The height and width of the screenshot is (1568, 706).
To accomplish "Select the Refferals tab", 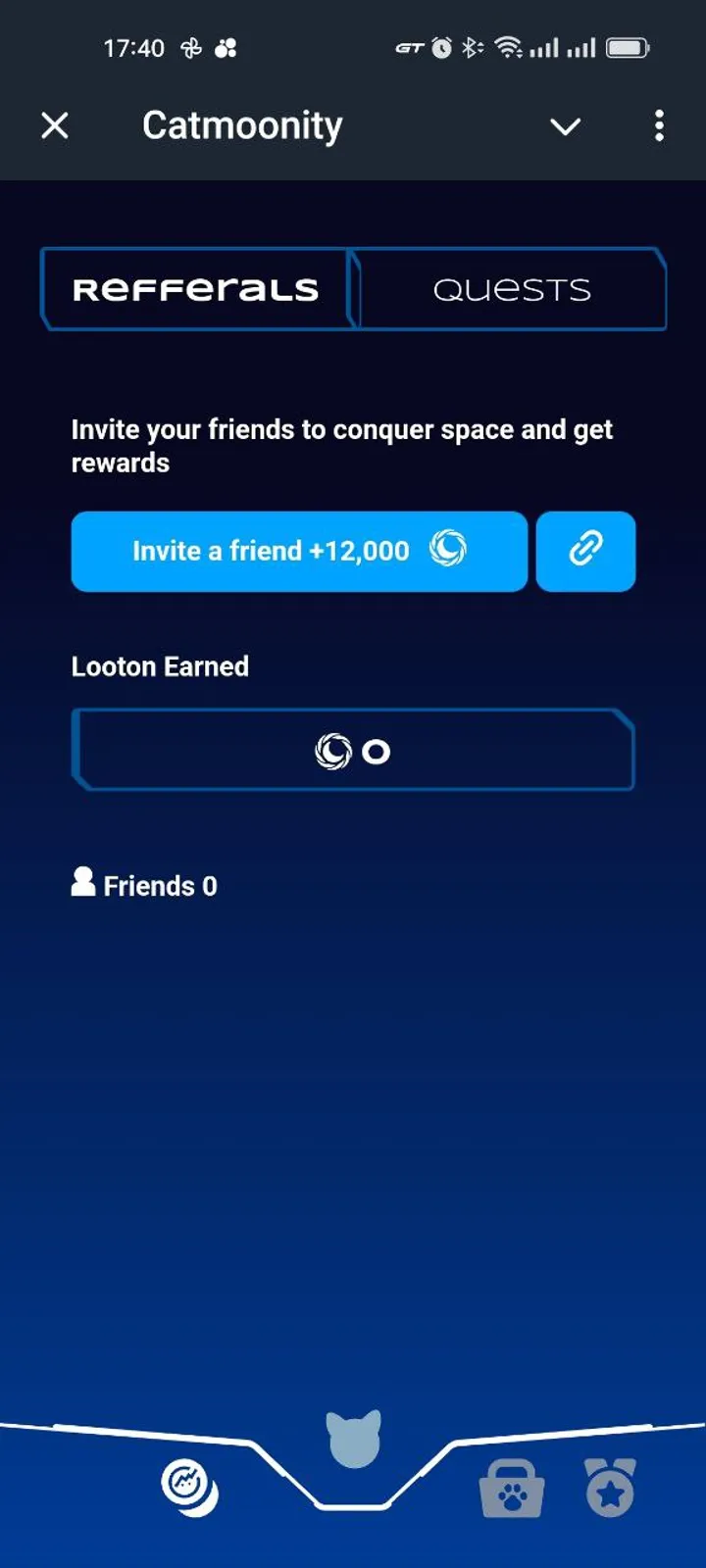I will pos(195,290).
